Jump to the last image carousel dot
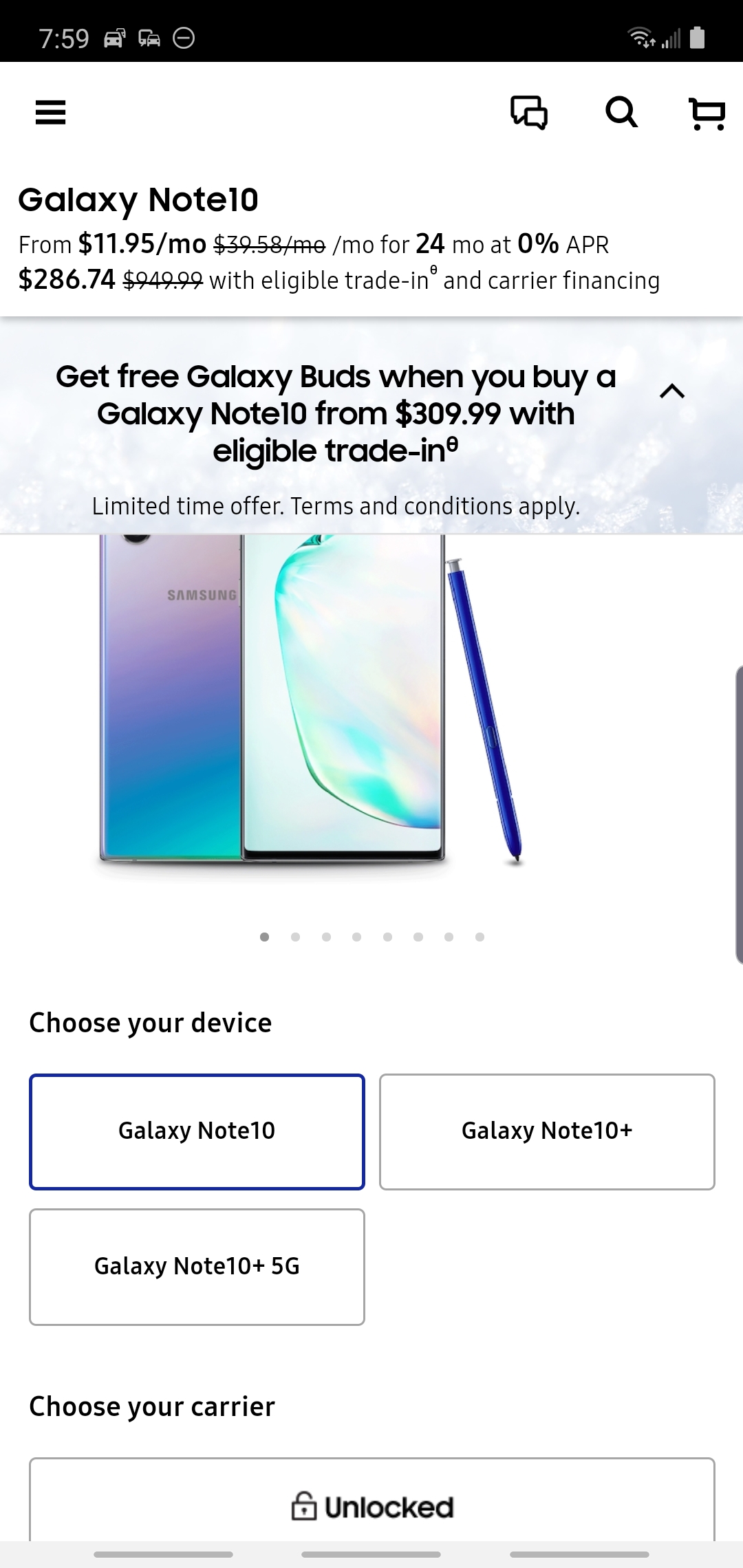Viewport: 743px width, 1568px height. pyautogui.click(x=480, y=937)
